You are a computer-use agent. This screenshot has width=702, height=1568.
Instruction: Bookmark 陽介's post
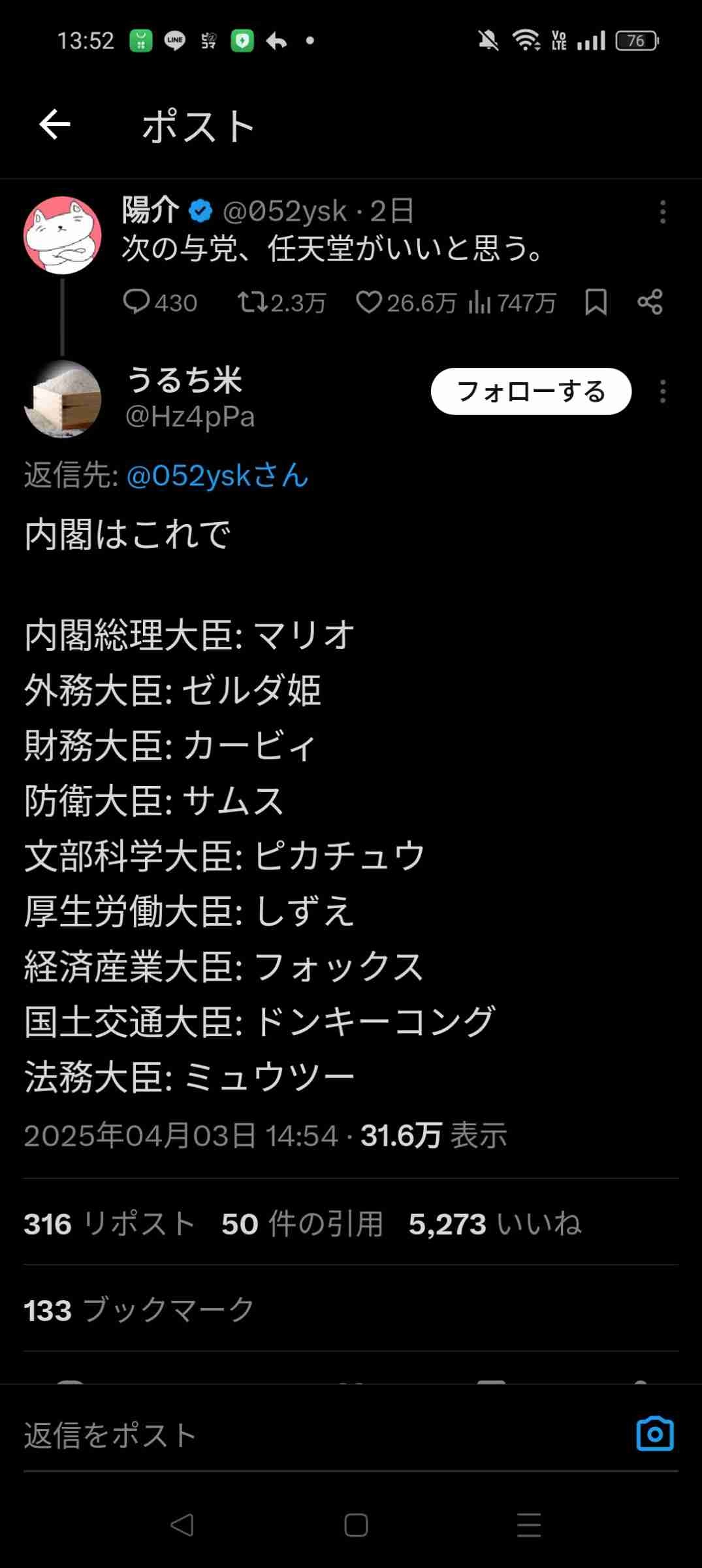click(x=596, y=302)
